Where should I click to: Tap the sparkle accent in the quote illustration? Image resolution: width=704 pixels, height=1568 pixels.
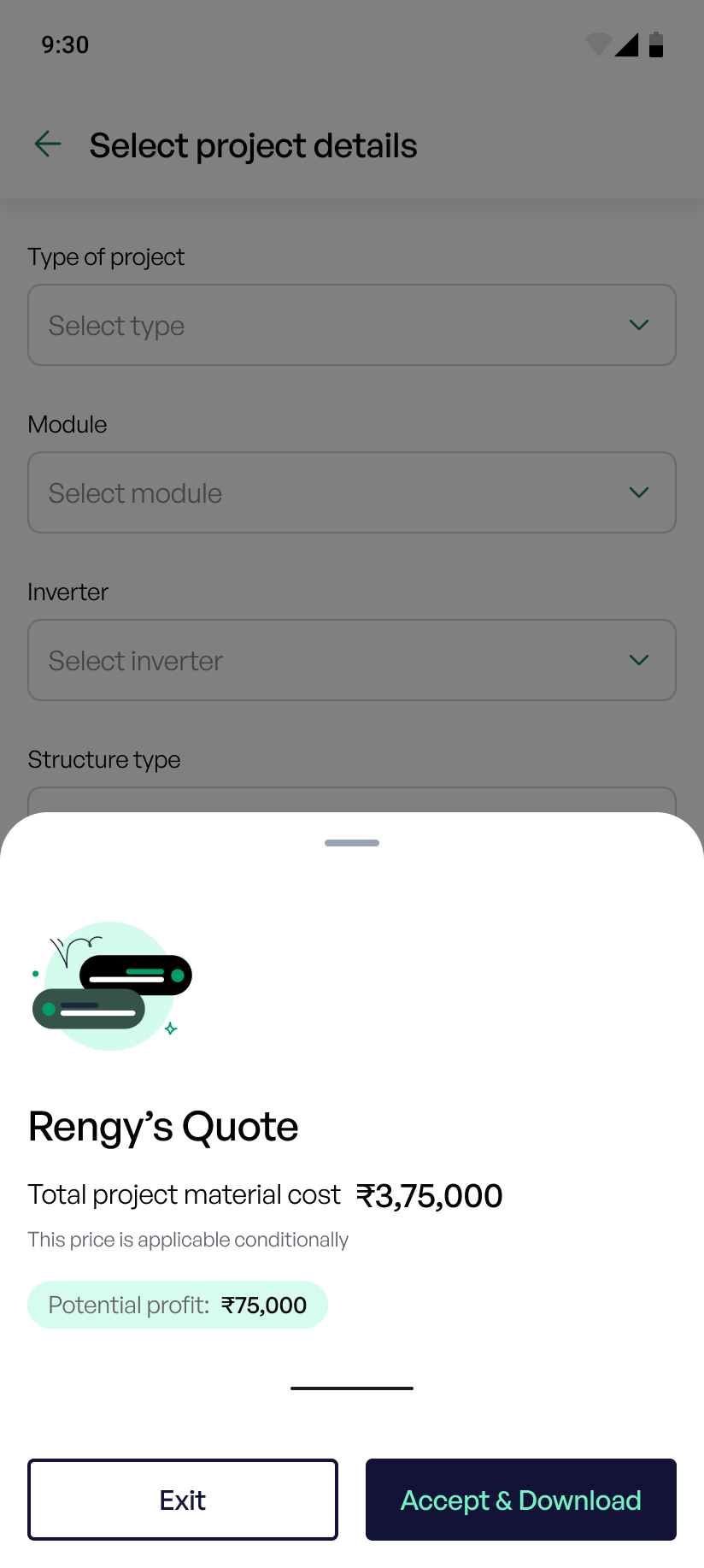[170, 1029]
